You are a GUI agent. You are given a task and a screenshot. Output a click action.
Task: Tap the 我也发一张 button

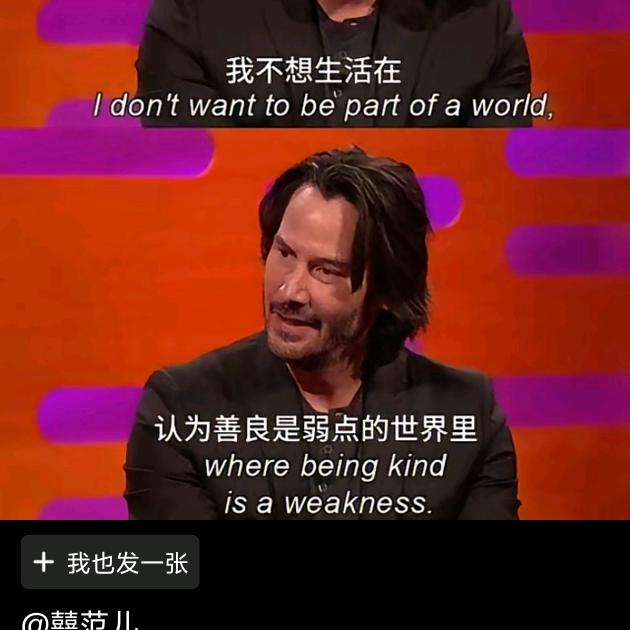click(x=110, y=562)
